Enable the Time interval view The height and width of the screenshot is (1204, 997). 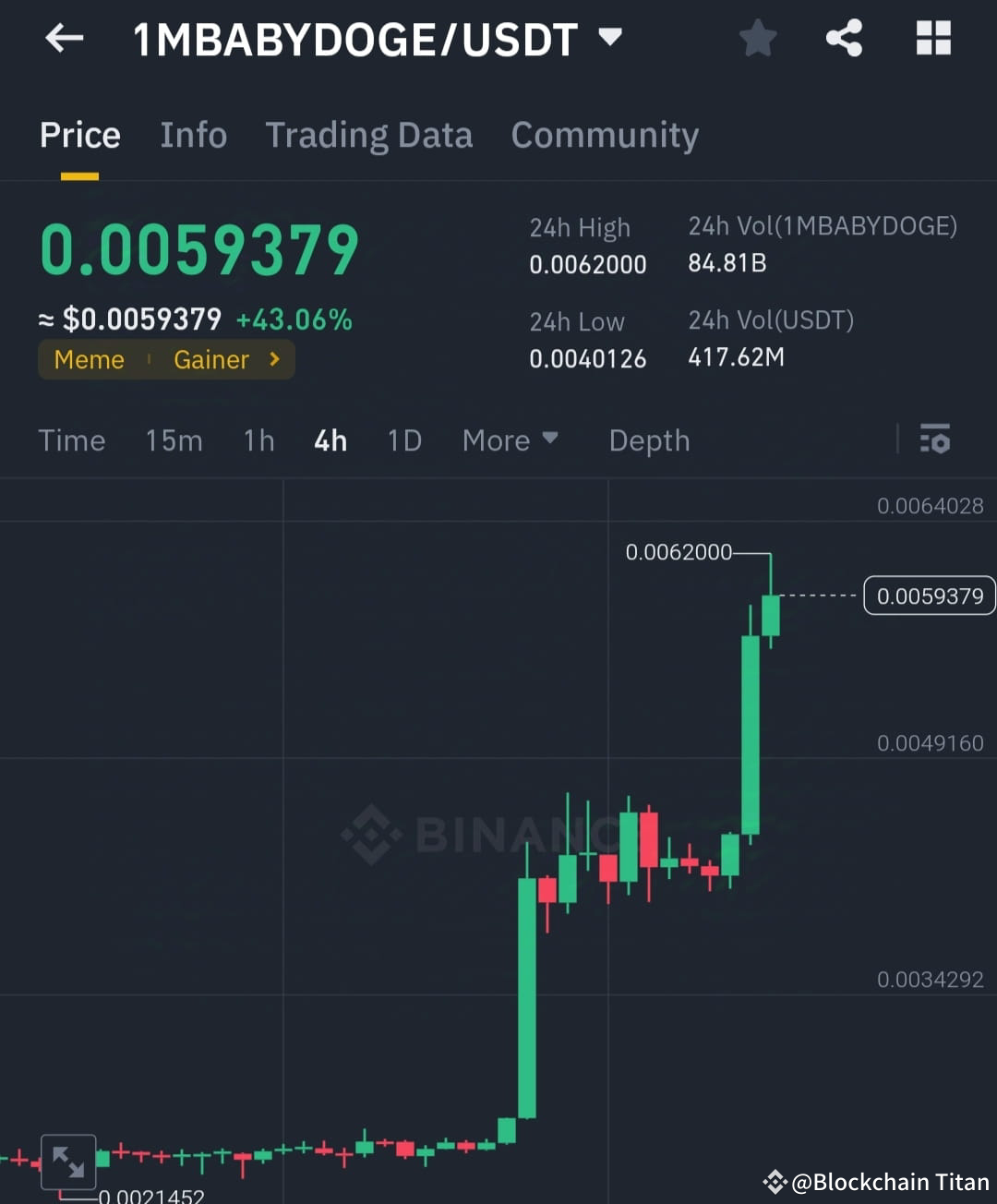pos(72,440)
